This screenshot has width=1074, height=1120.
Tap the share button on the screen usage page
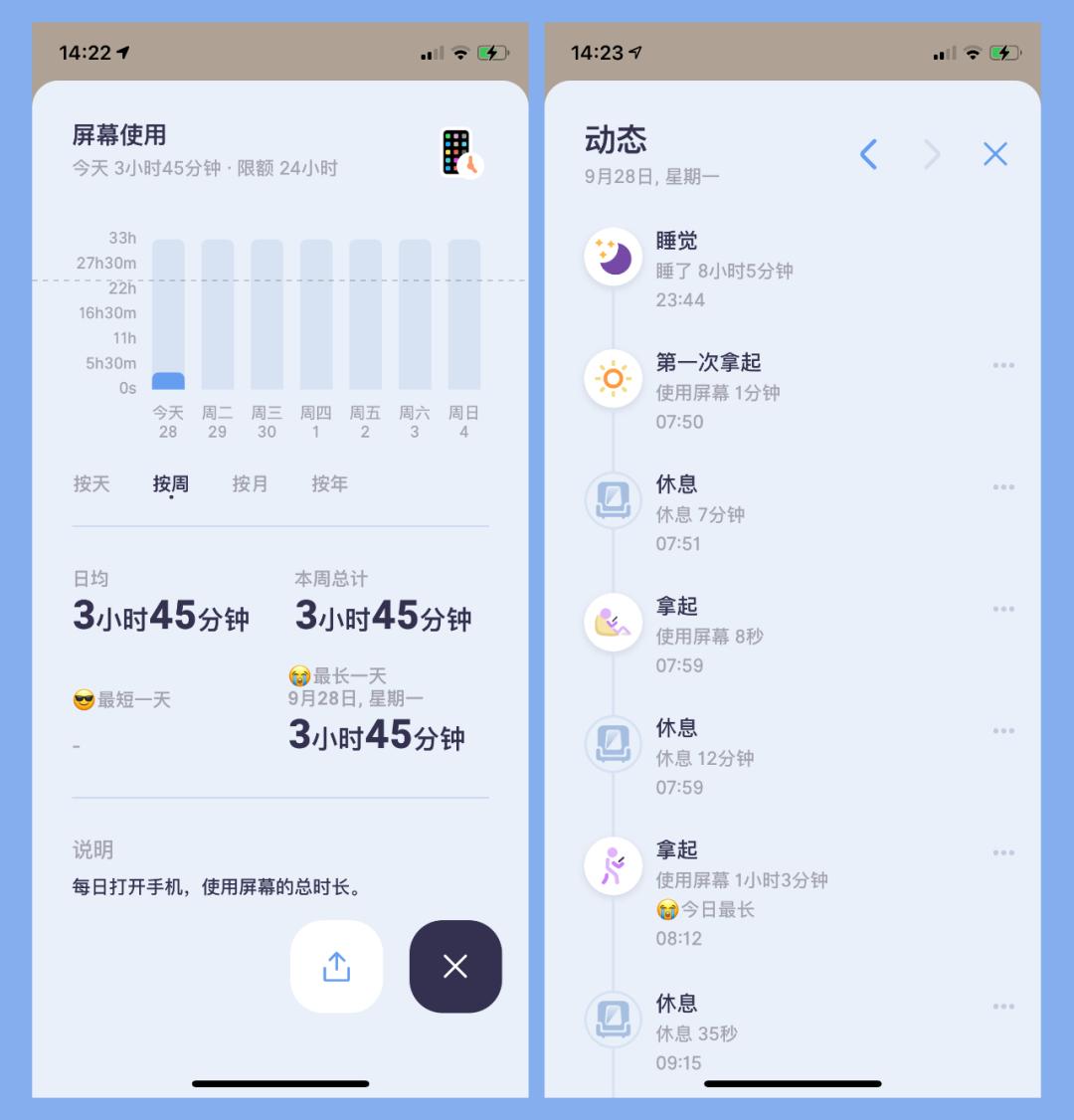pos(335,966)
